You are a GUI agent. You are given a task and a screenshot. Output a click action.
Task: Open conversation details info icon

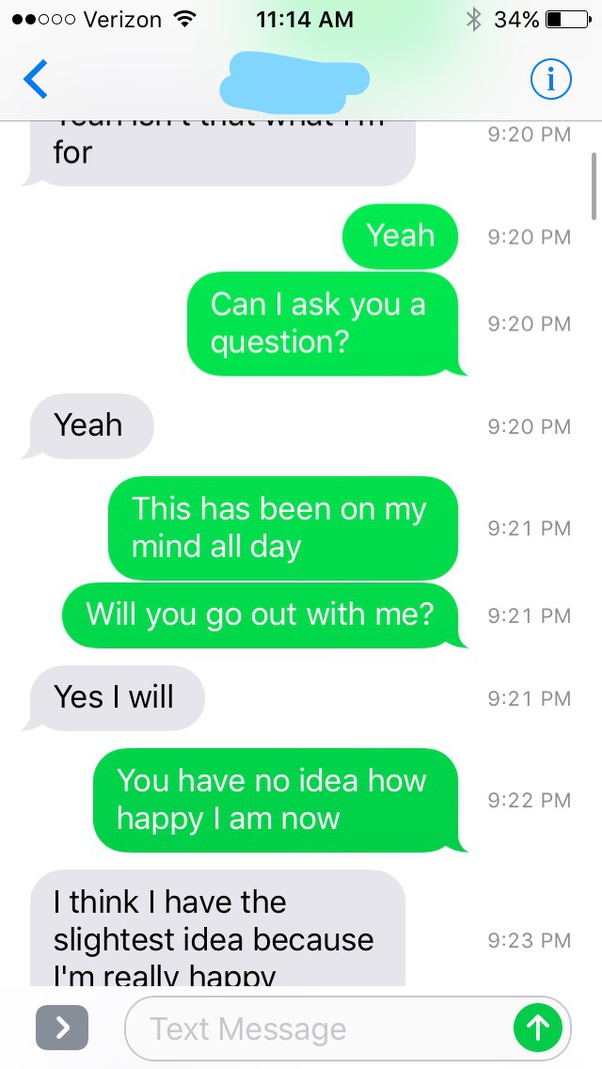pos(550,79)
